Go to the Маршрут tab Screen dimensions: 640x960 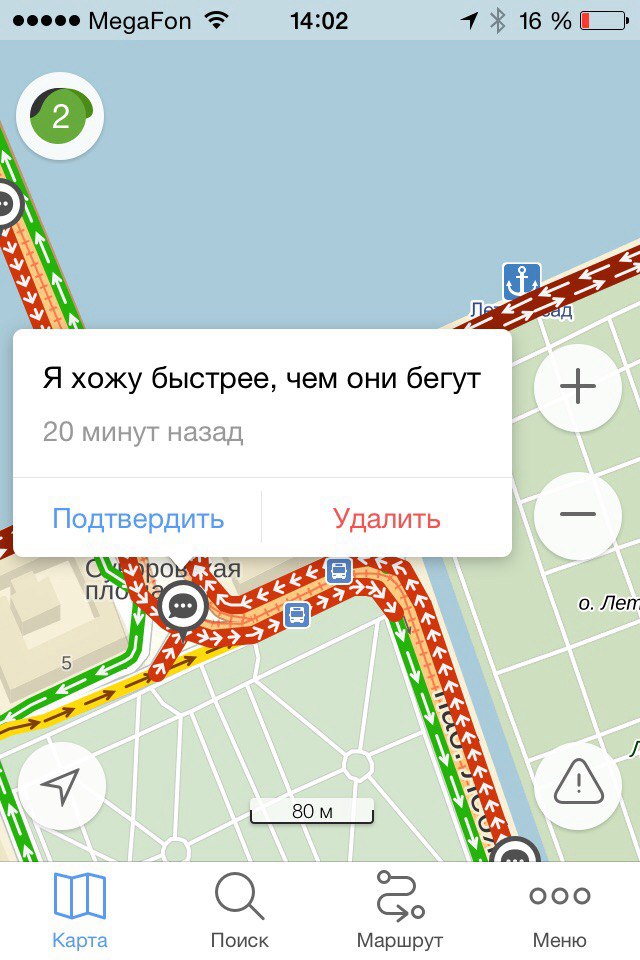pos(400,909)
